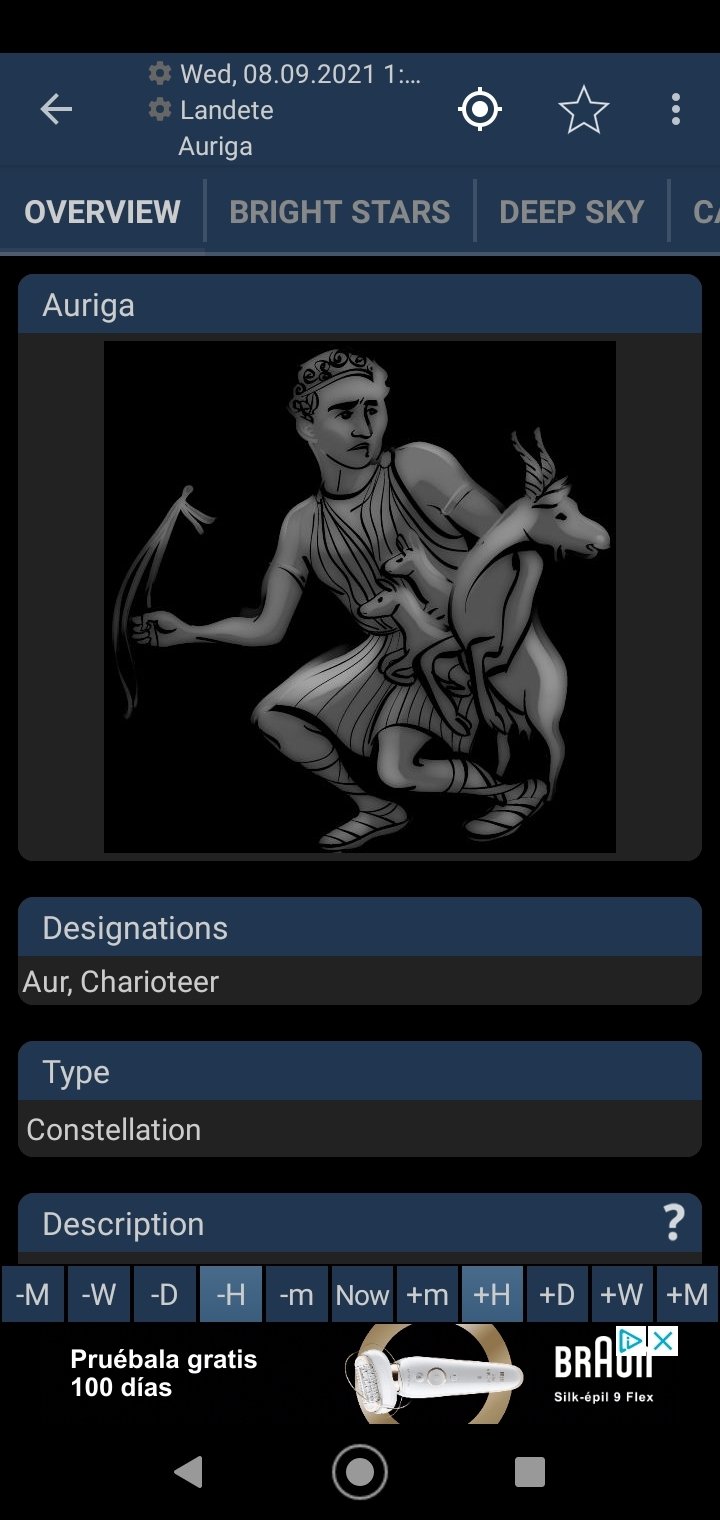
Task: Advance one day with +D
Action: pos(557,1295)
